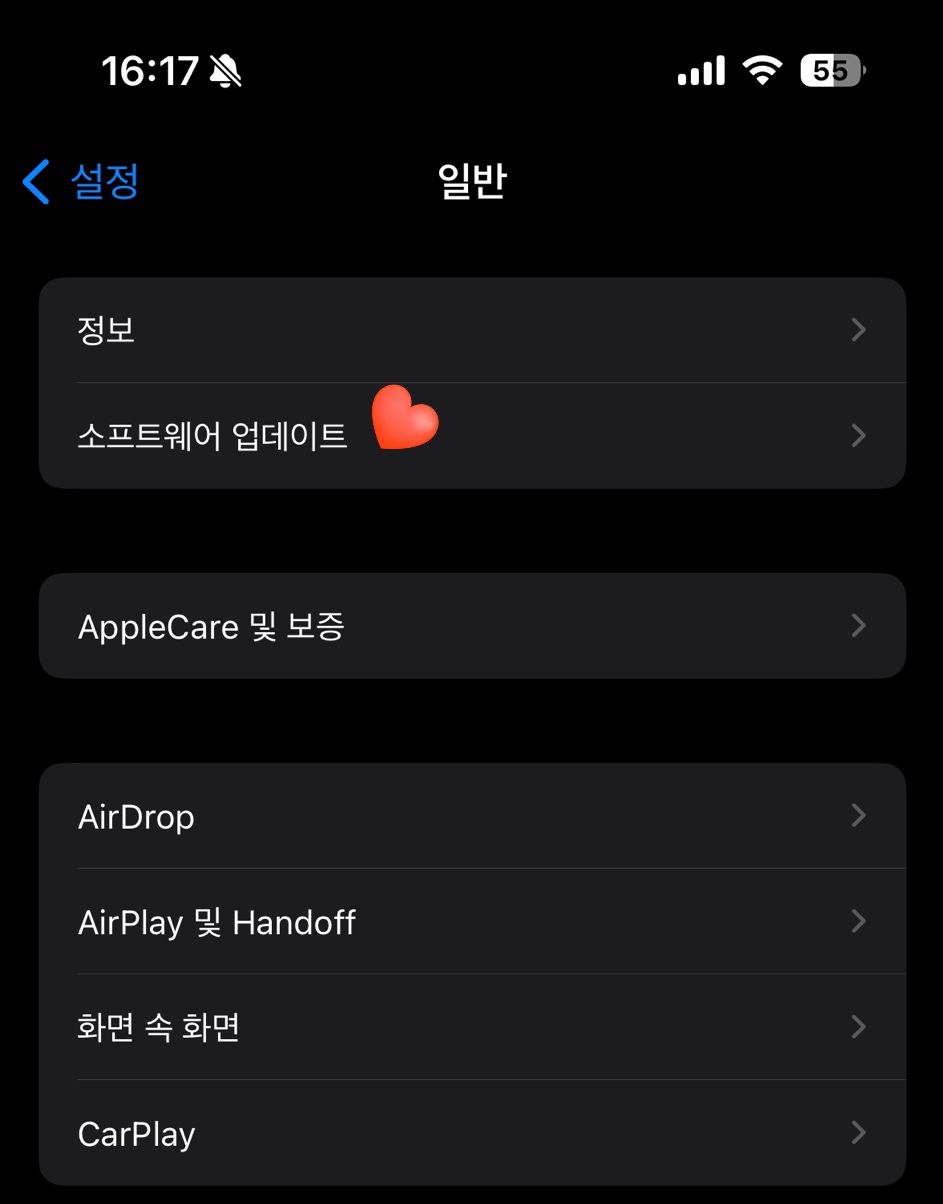
Task: Go back to 설정
Action: click(82, 182)
